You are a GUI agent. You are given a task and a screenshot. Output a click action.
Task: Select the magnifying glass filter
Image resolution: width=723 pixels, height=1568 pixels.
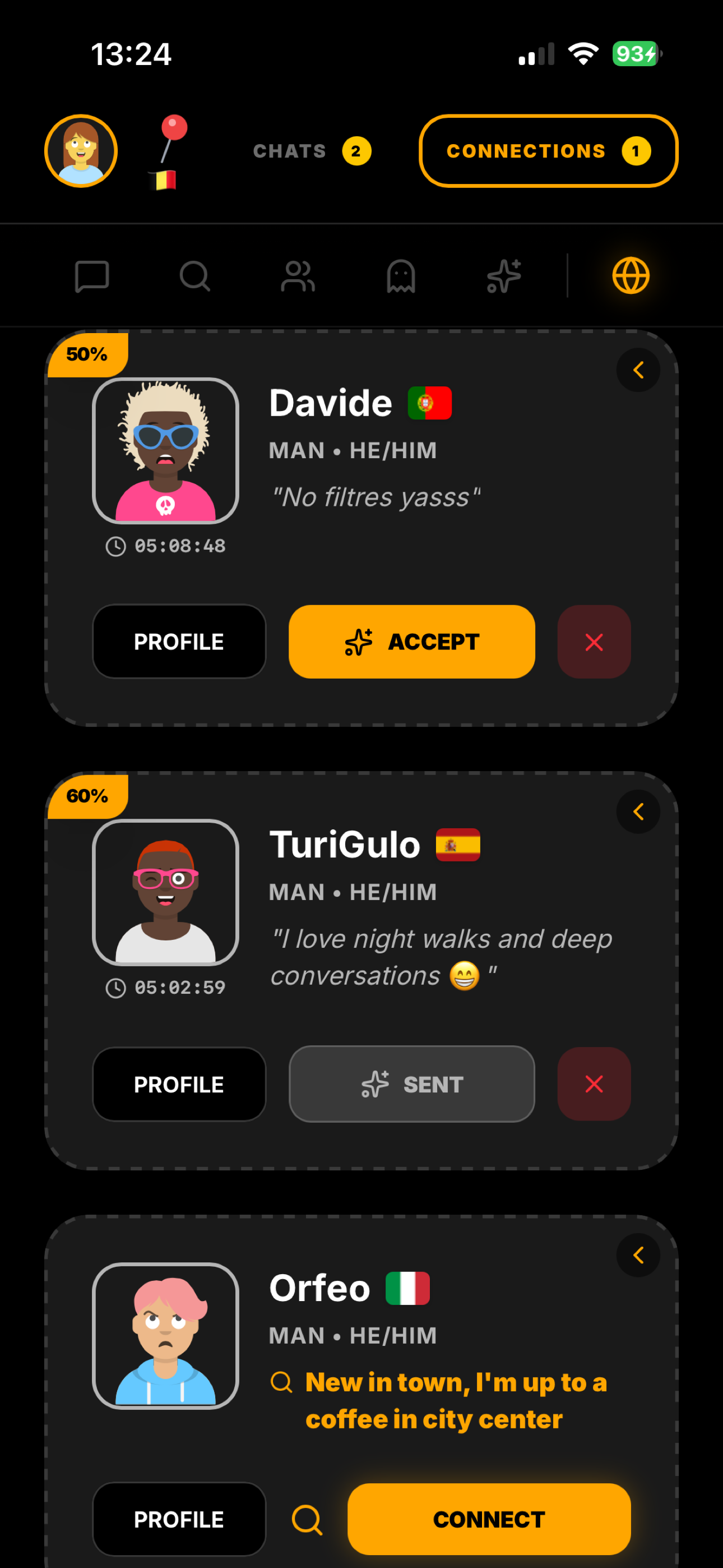pos(194,276)
